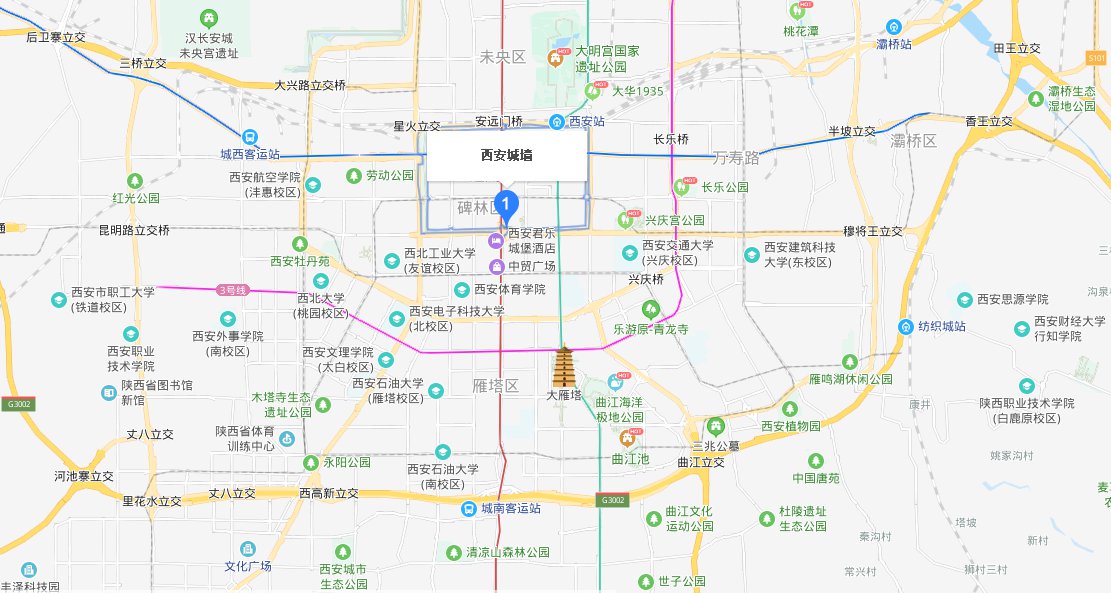The image size is (1111, 593).
Task: Tap the 纺织城站 station icon
Action: (906, 327)
